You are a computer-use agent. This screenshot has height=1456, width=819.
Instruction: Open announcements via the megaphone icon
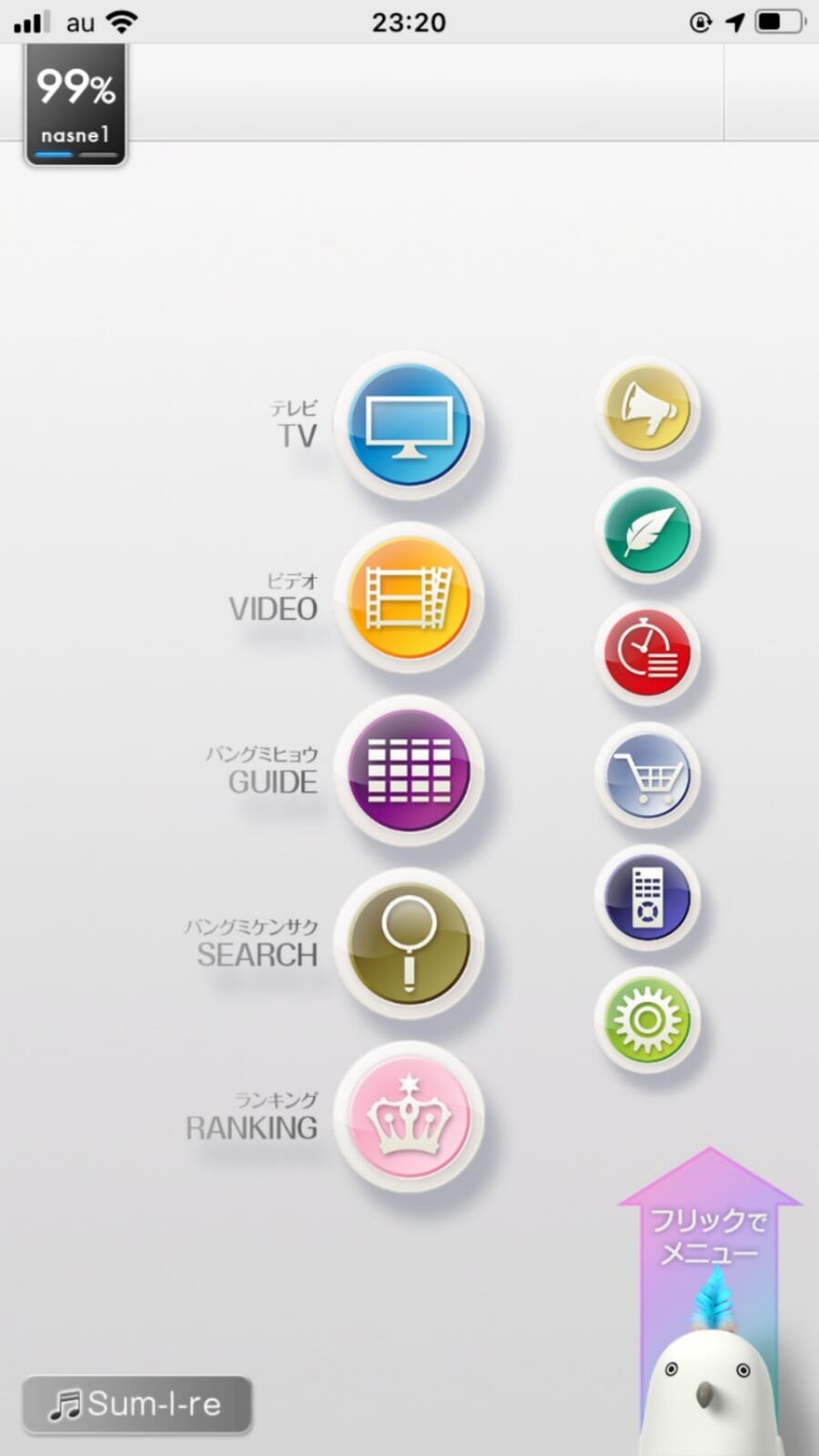649,408
